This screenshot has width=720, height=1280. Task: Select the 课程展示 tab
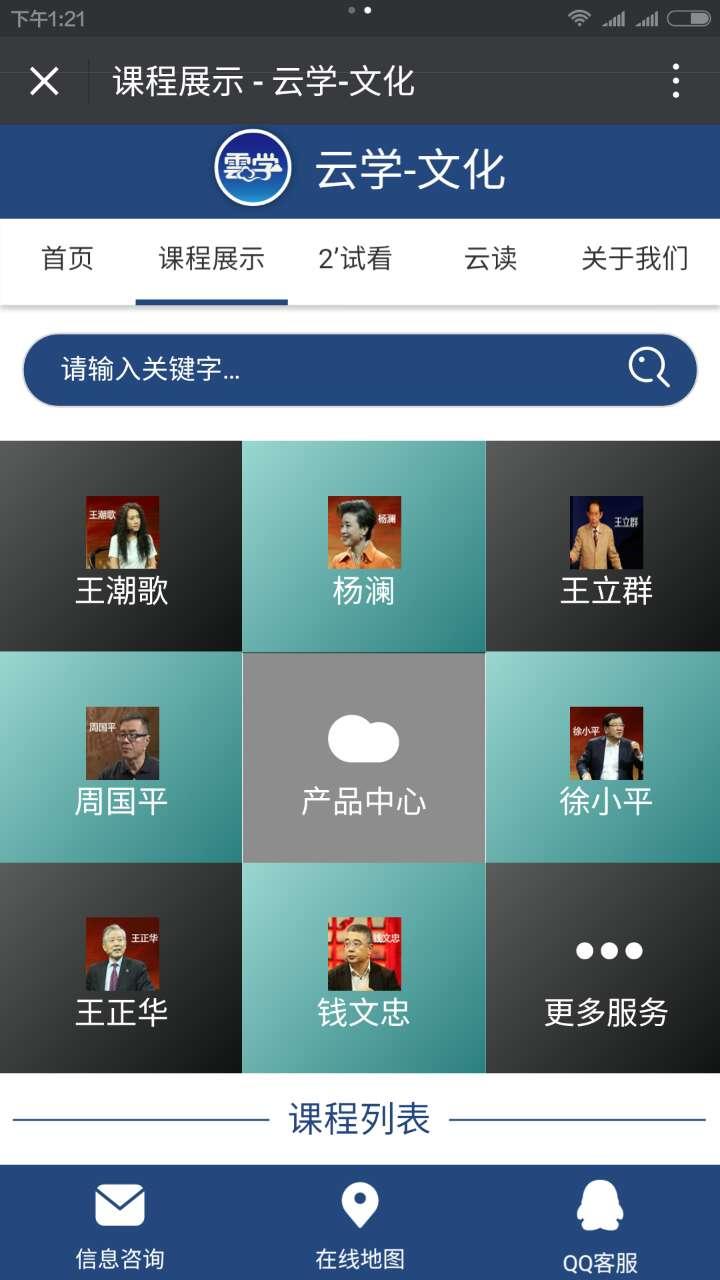point(211,259)
